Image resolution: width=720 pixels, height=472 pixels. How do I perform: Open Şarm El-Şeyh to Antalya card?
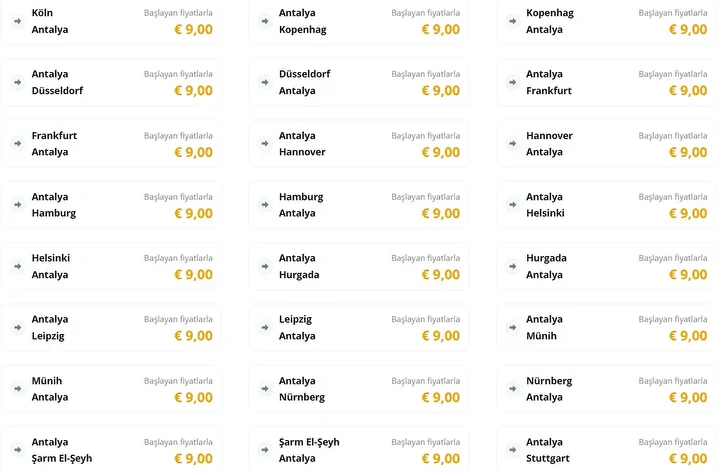coord(358,450)
